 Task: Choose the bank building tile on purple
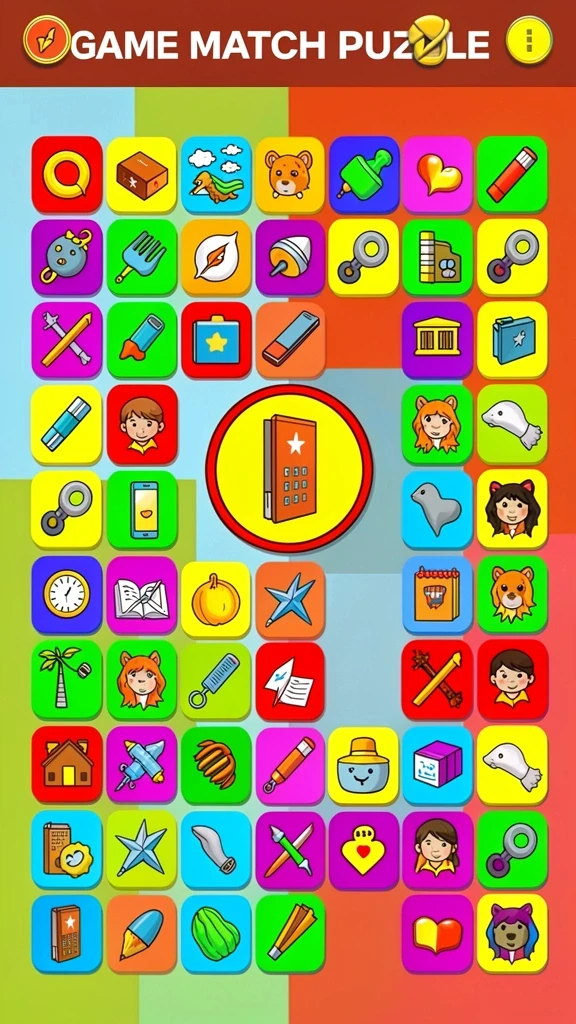(438, 340)
